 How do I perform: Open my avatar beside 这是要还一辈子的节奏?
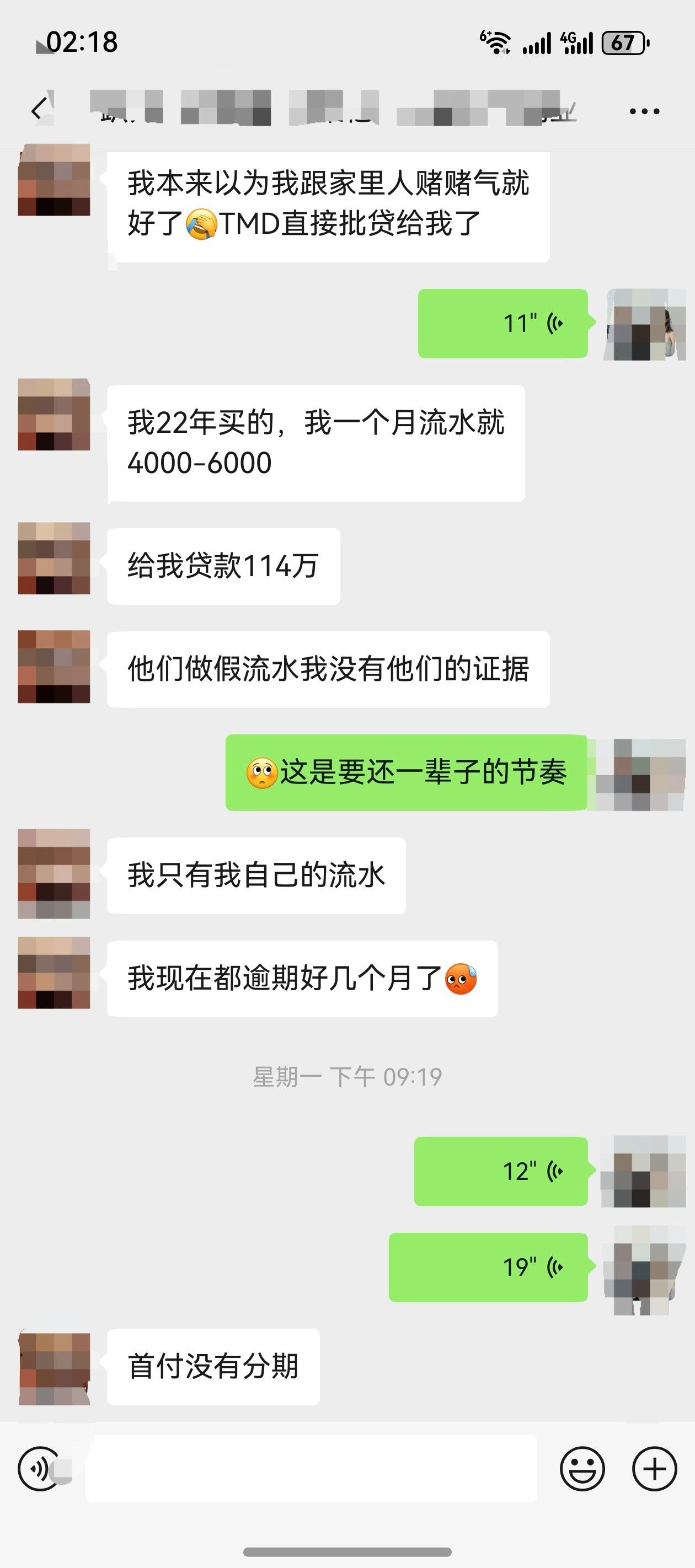[x=641, y=774]
